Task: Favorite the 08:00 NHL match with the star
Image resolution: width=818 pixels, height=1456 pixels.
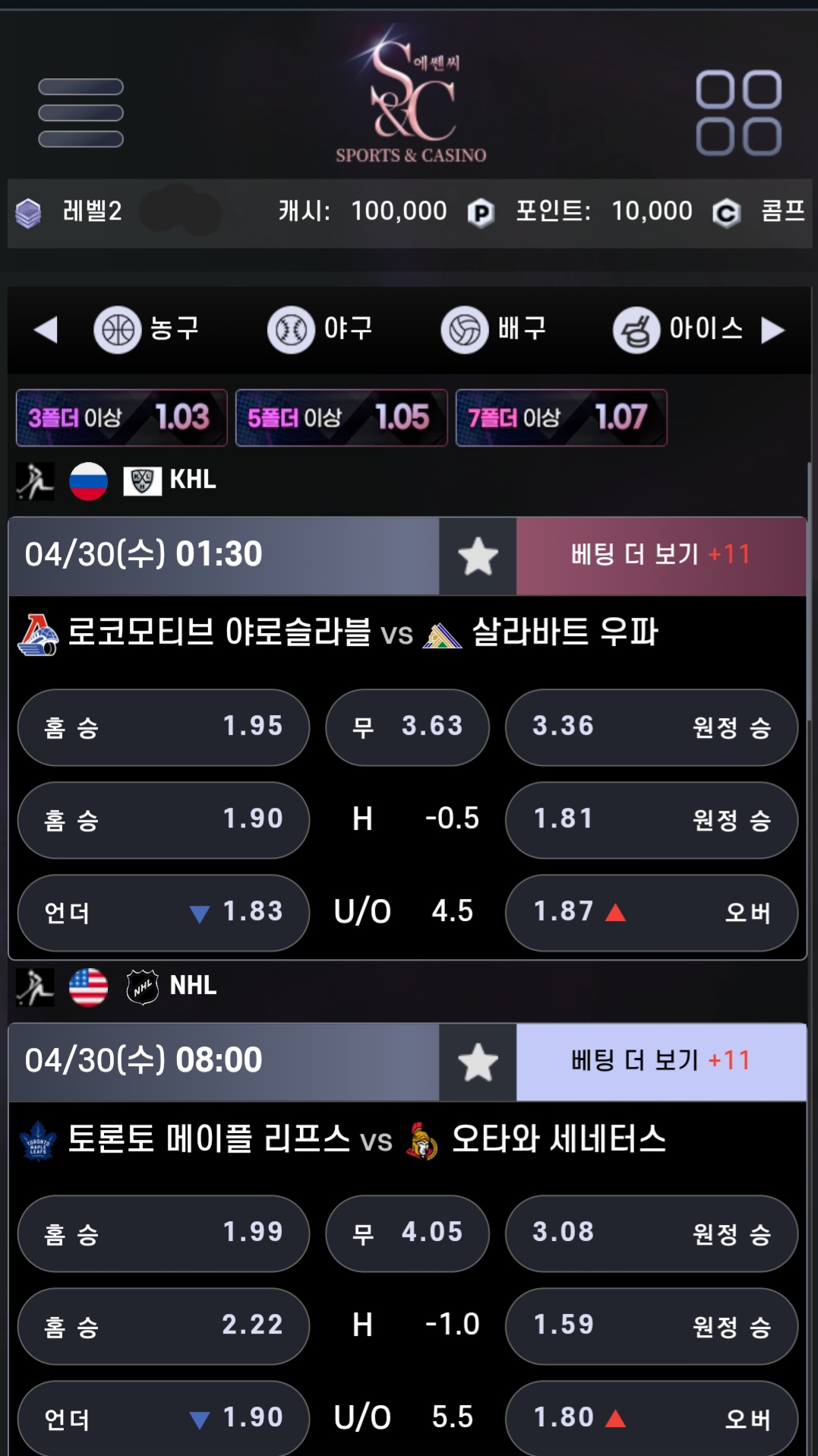Action: click(x=478, y=1062)
